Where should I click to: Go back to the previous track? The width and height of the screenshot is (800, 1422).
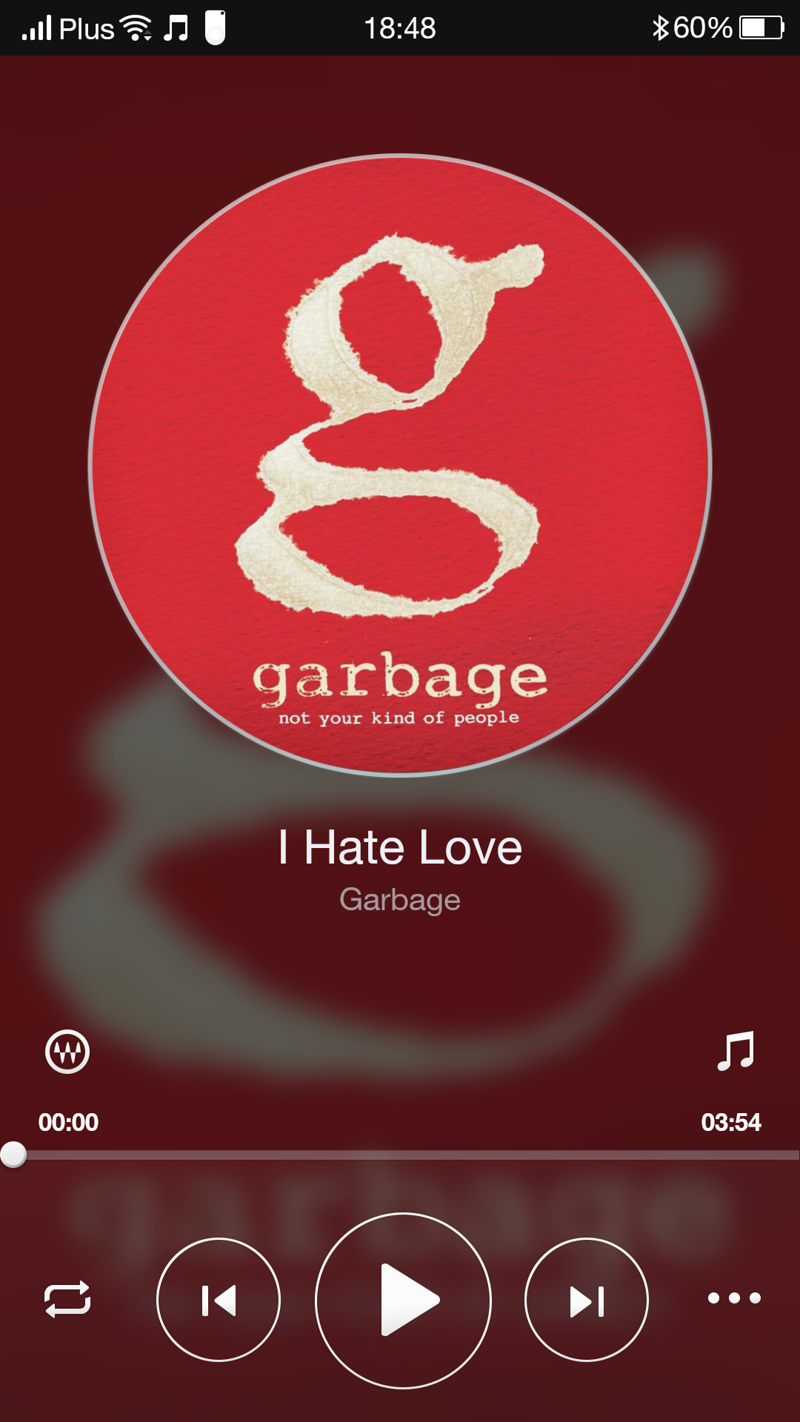point(218,1300)
